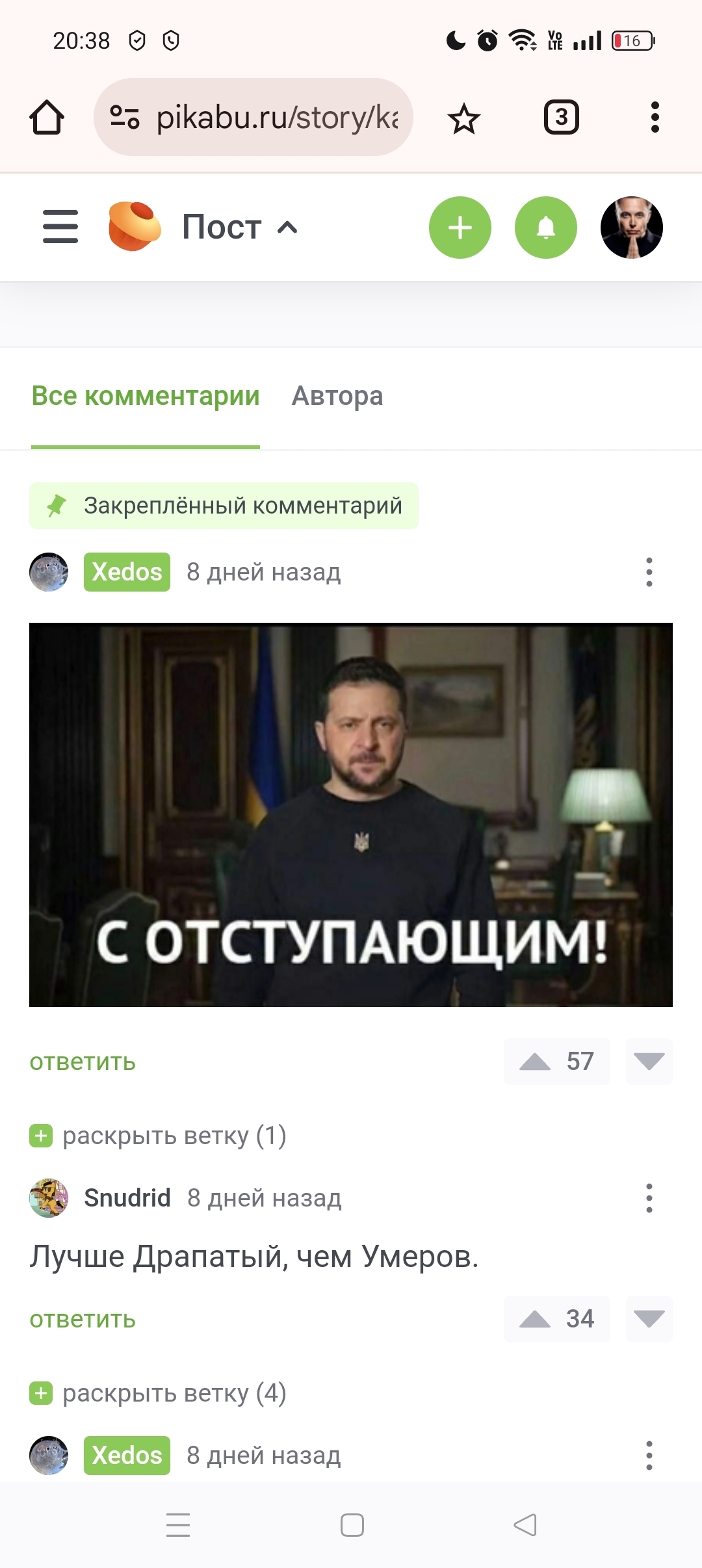Tap the green plus create button

click(x=460, y=228)
